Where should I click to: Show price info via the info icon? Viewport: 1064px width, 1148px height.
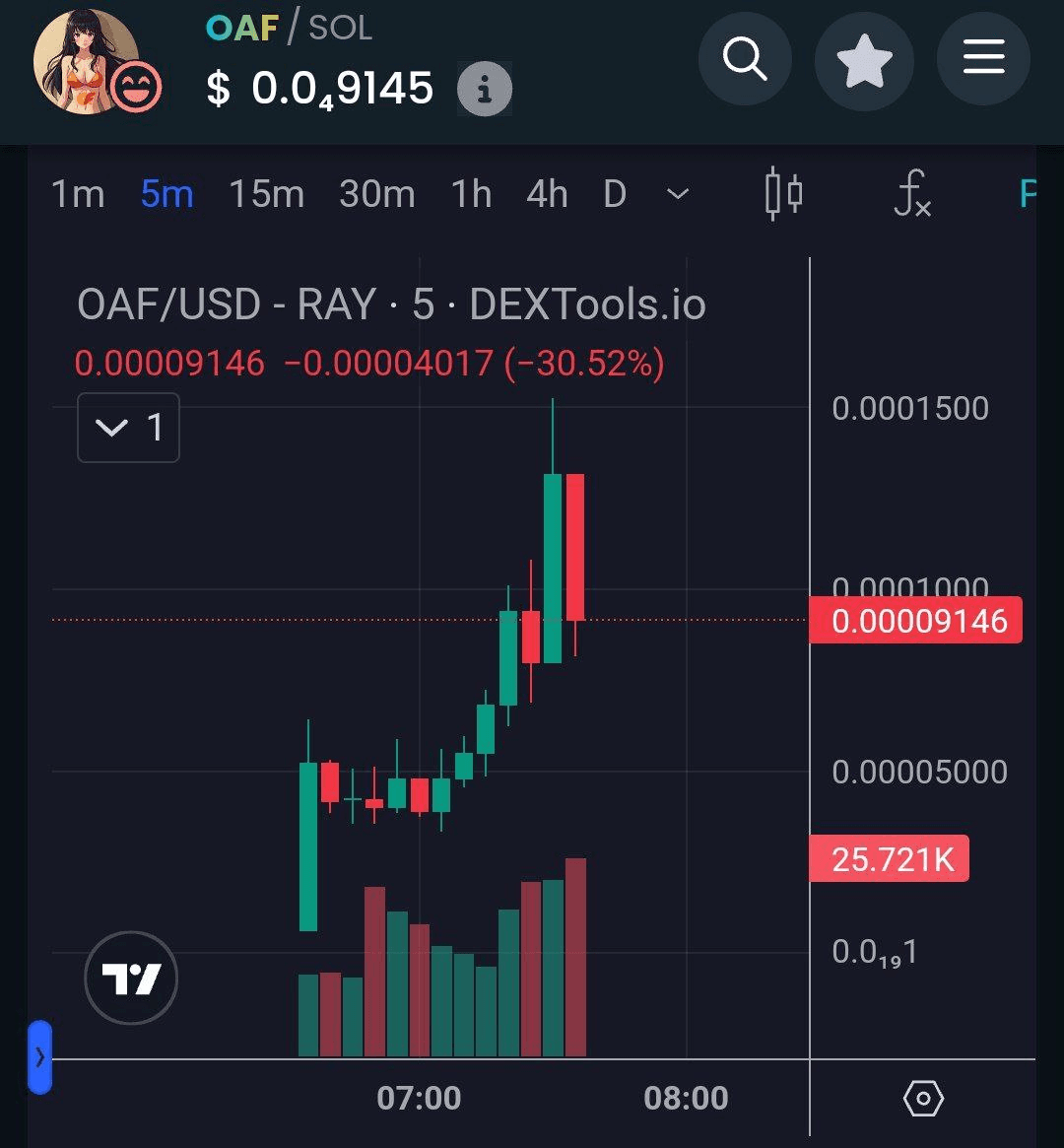tap(484, 91)
